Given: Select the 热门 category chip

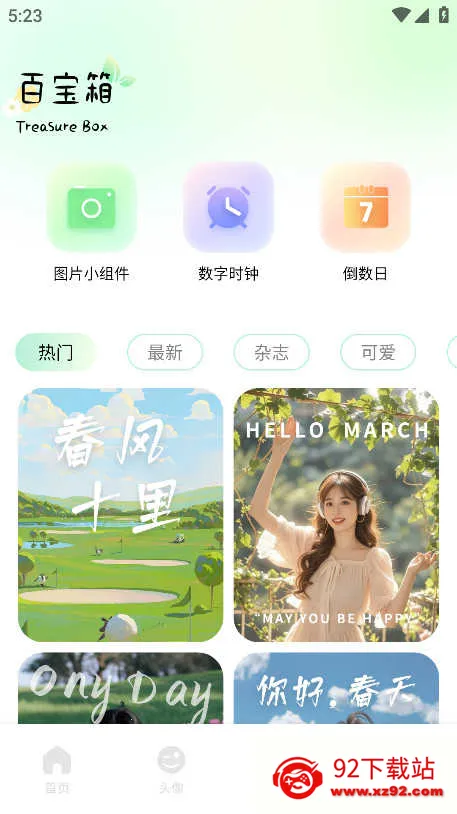Looking at the screenshot, I should tap(56, 352).
